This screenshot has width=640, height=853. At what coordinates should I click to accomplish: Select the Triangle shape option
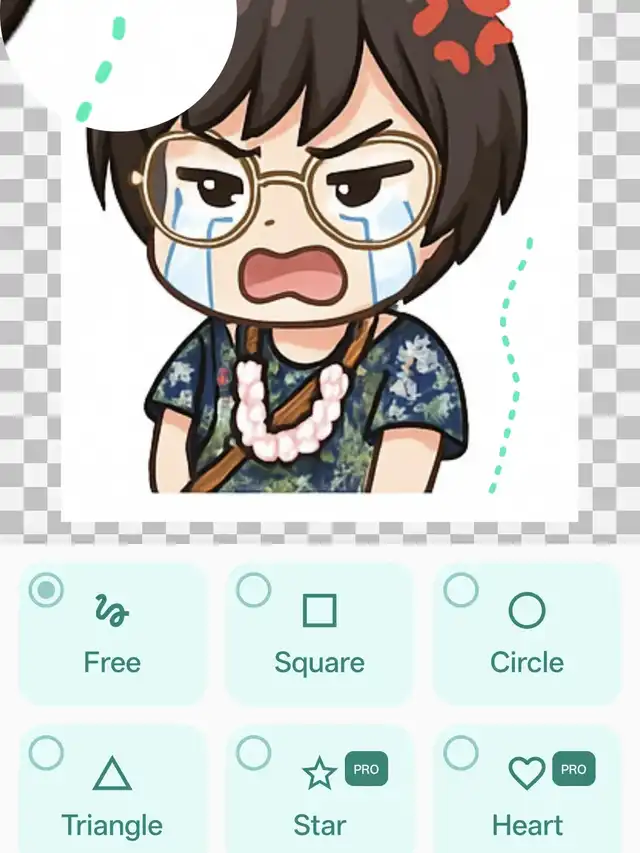(112, 795)
